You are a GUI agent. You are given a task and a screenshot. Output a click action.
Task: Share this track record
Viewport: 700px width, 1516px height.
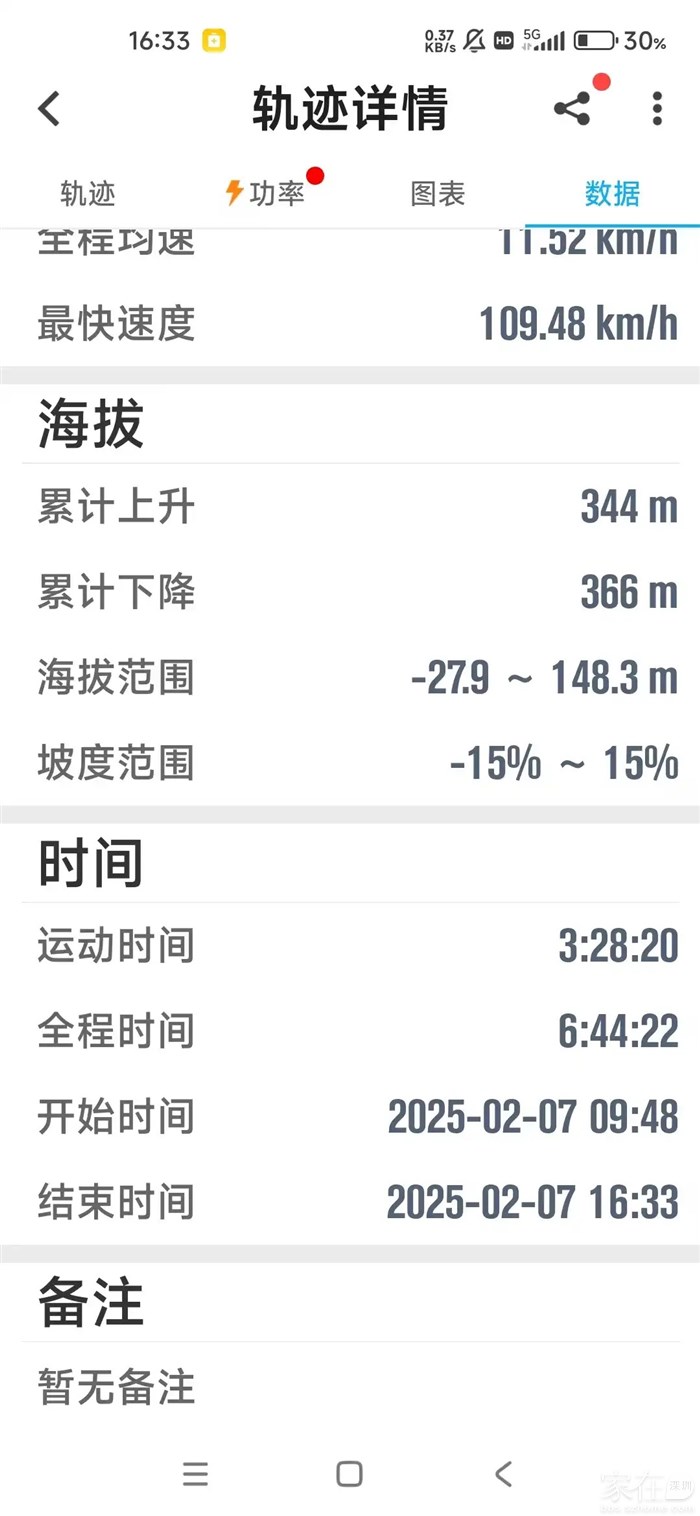coord(572,108)
